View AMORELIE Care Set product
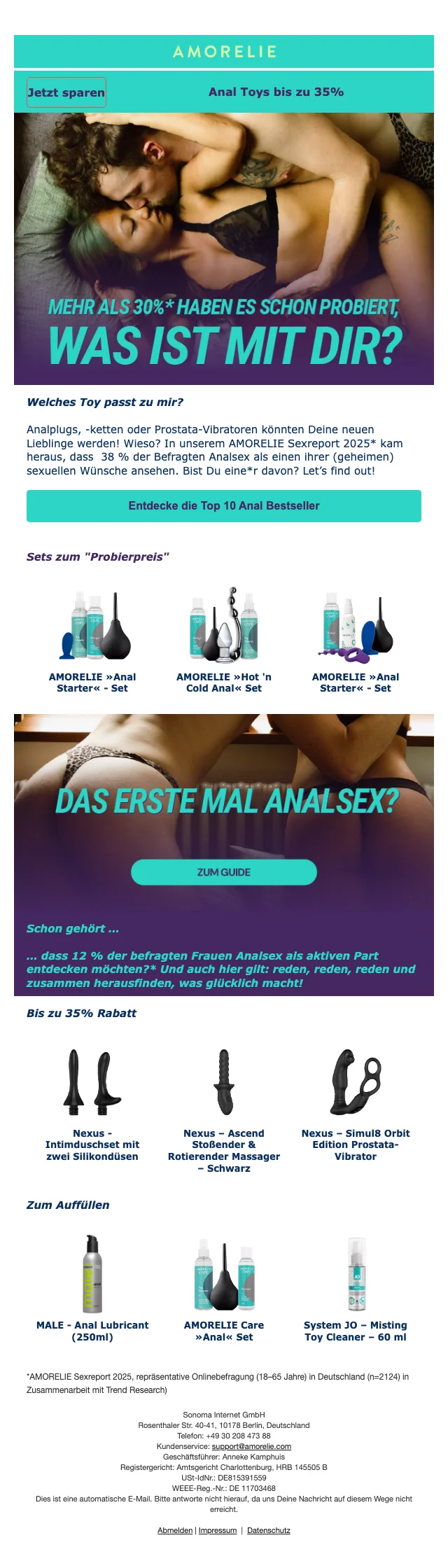Image resolution: width=448 pixels, height=1568 pixels. coord(224,1331)
